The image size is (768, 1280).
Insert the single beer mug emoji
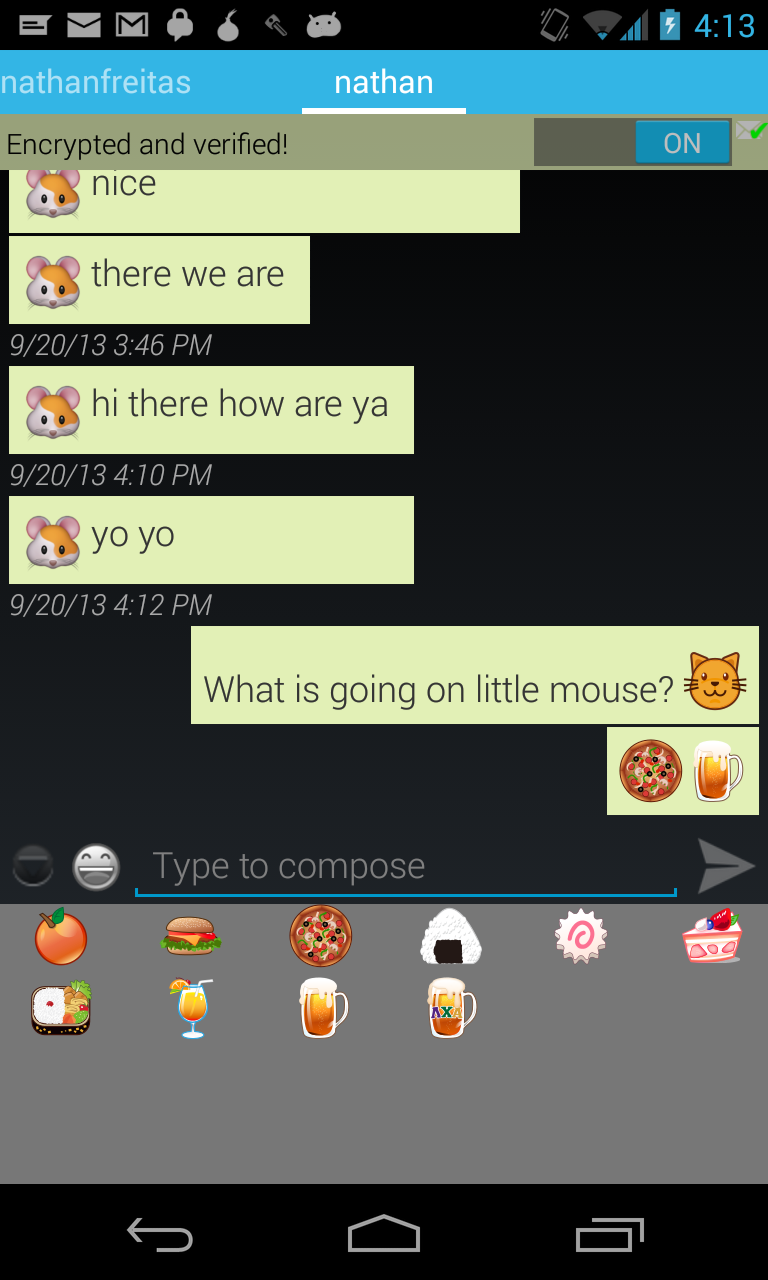point(321,1008)
